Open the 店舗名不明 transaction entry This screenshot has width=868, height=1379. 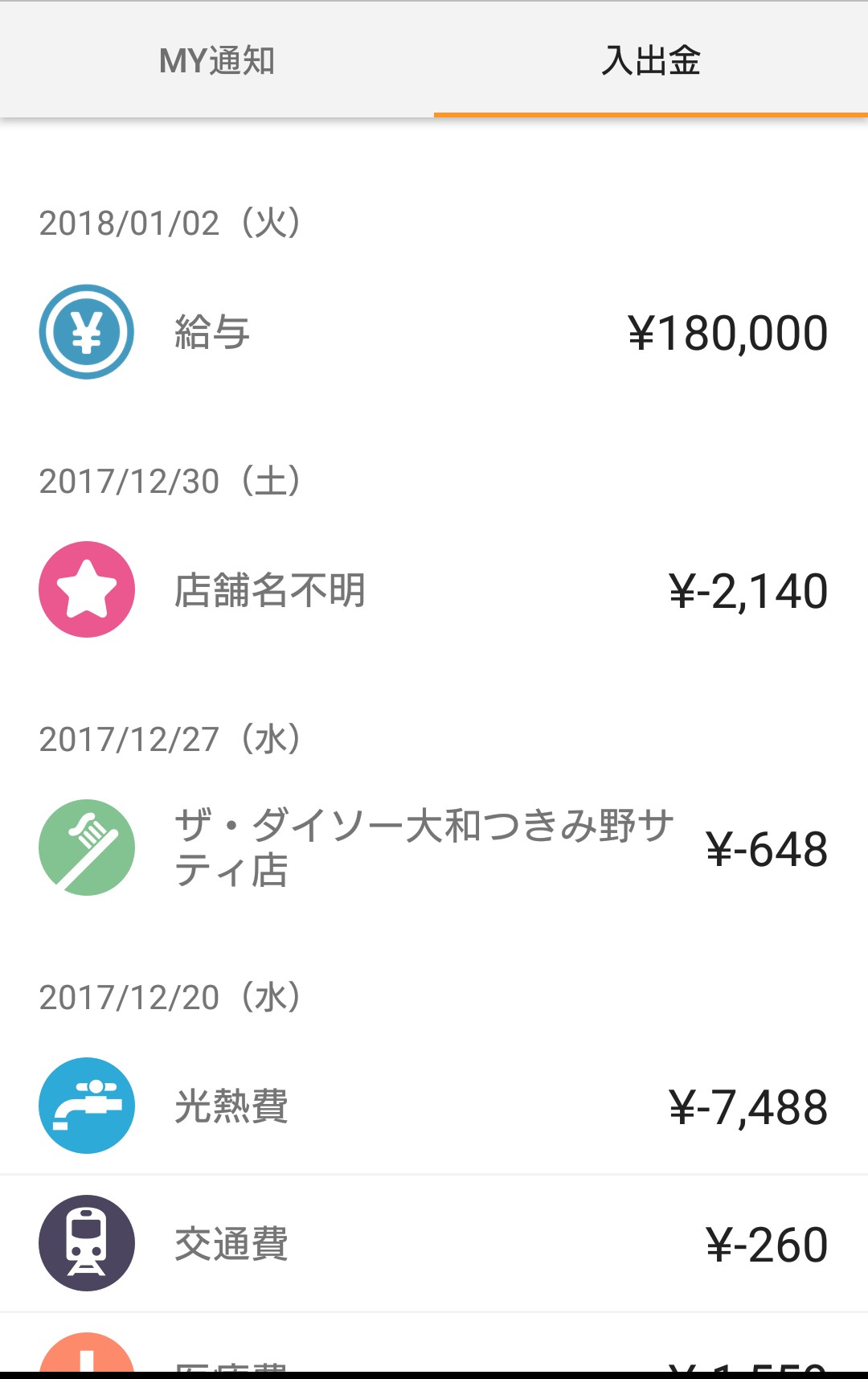[434, 590]
